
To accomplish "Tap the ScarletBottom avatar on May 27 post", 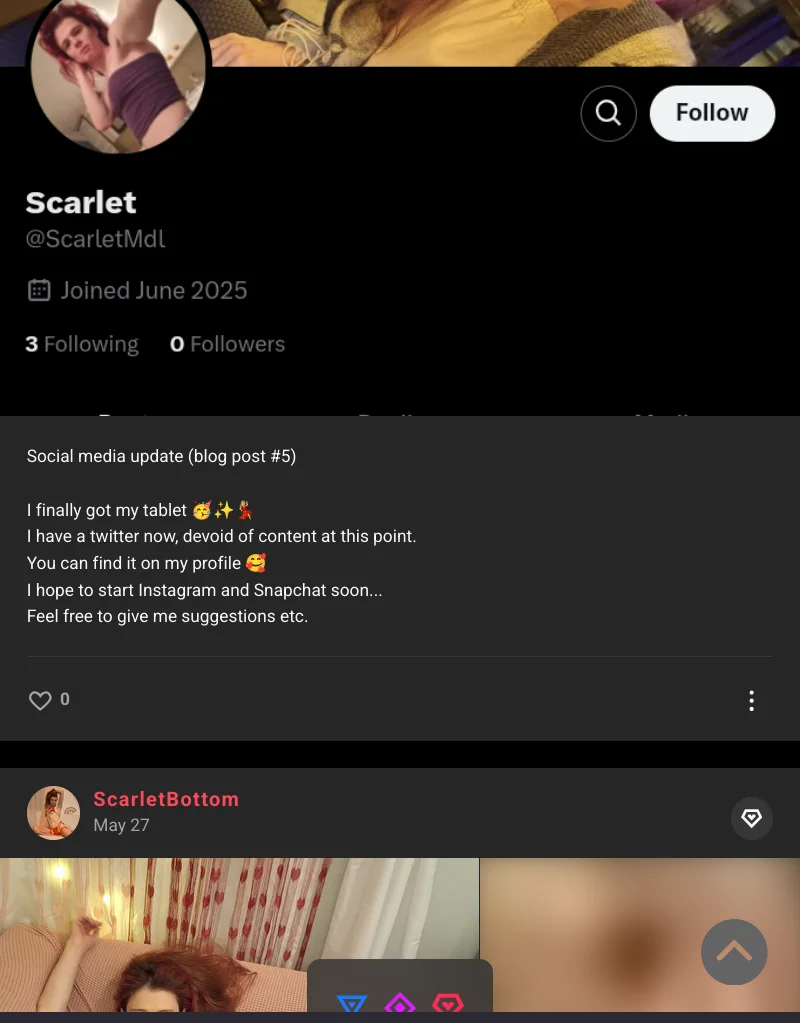I will click(x=53, y=812).
